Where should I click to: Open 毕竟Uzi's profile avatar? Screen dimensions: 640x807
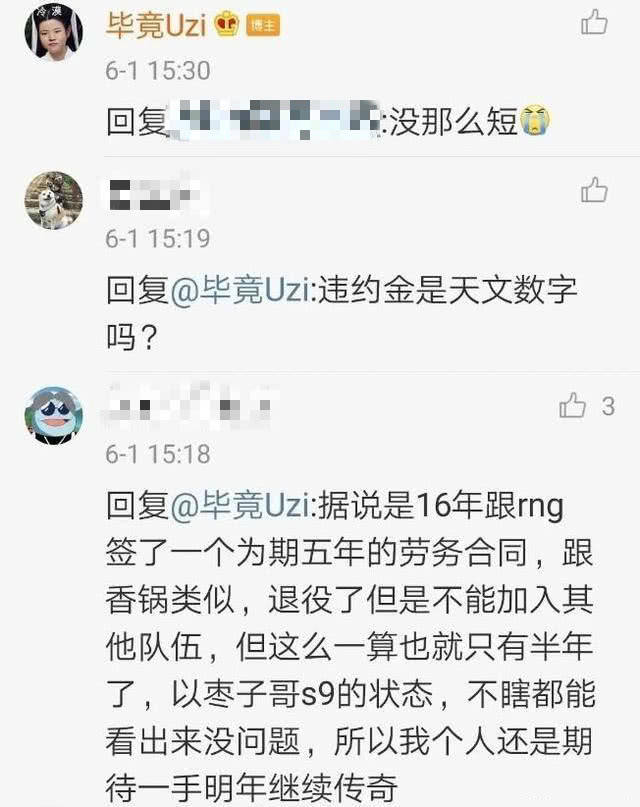pyautogui.click(x=53, y=30)
